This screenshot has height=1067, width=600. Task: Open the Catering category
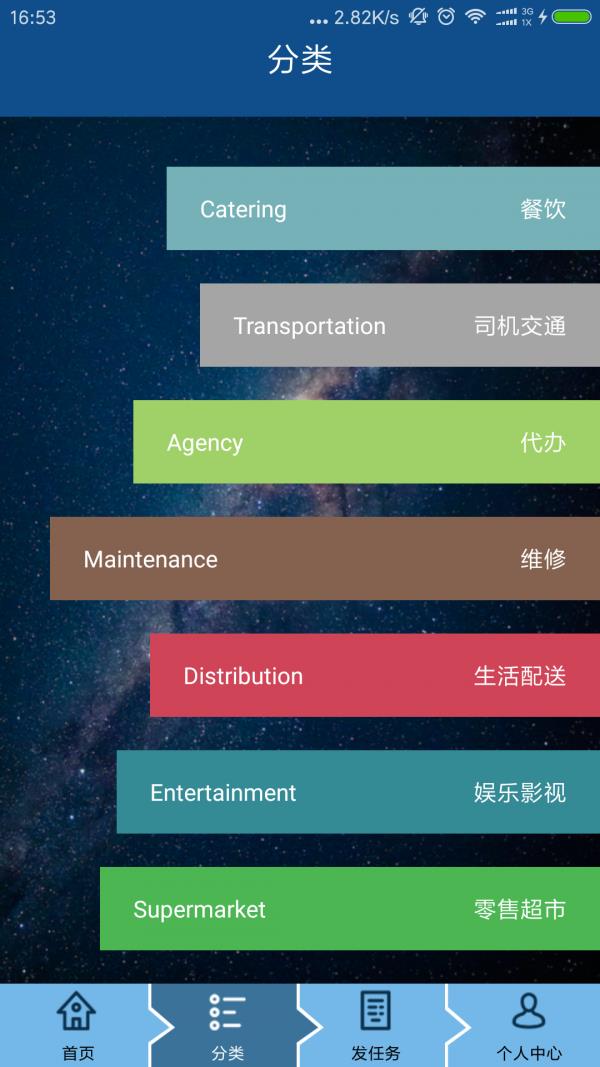tap(383, 208)
